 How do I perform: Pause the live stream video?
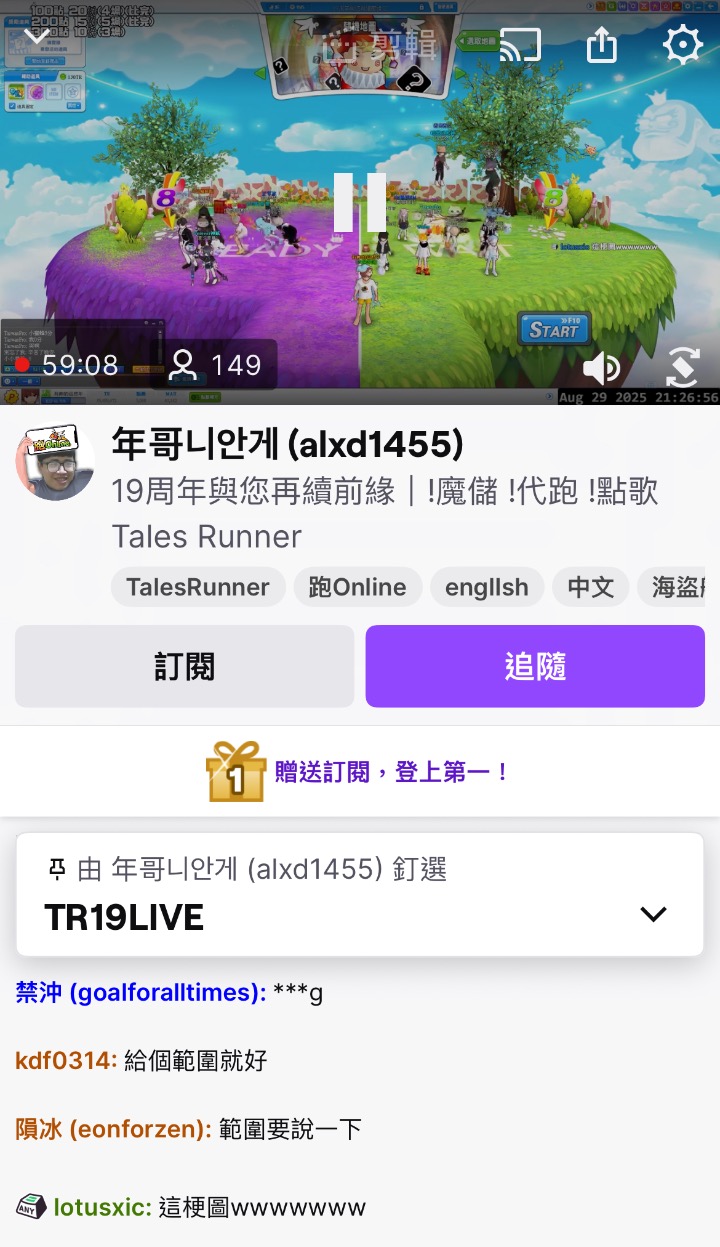click(359, 203)
